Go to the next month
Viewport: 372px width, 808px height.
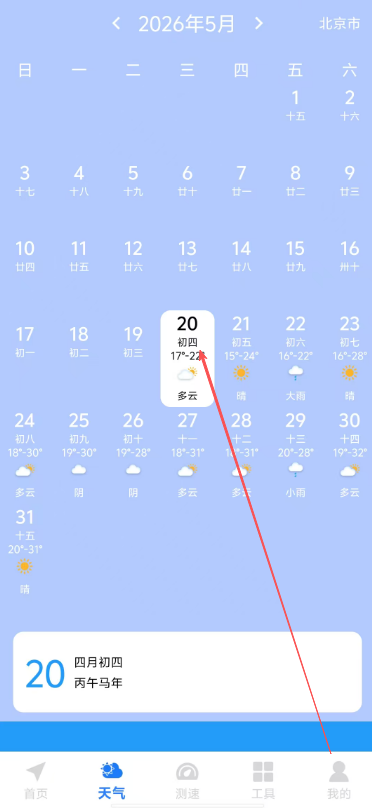259,23
